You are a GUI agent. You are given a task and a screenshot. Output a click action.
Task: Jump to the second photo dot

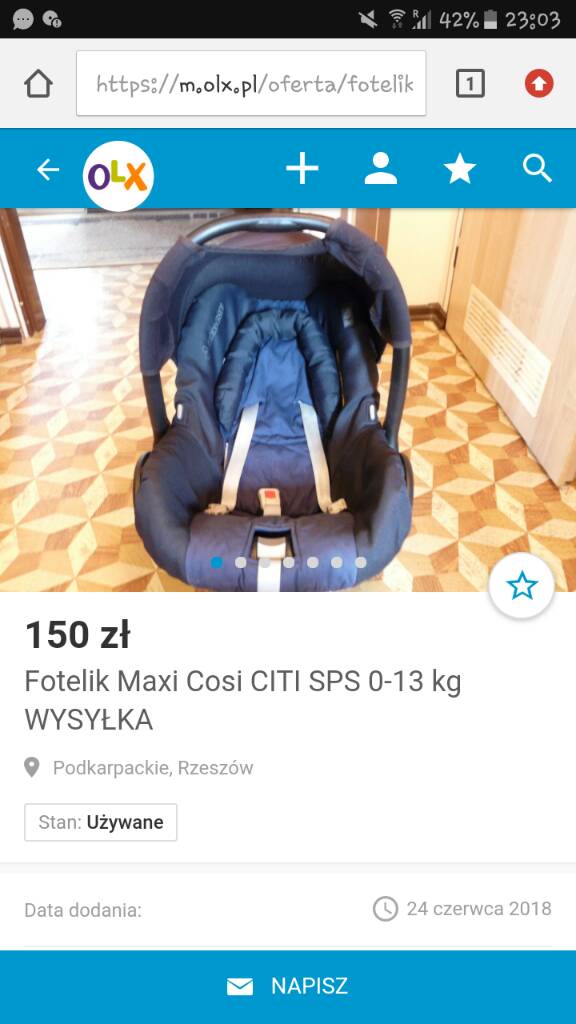(x=241, y=562)
